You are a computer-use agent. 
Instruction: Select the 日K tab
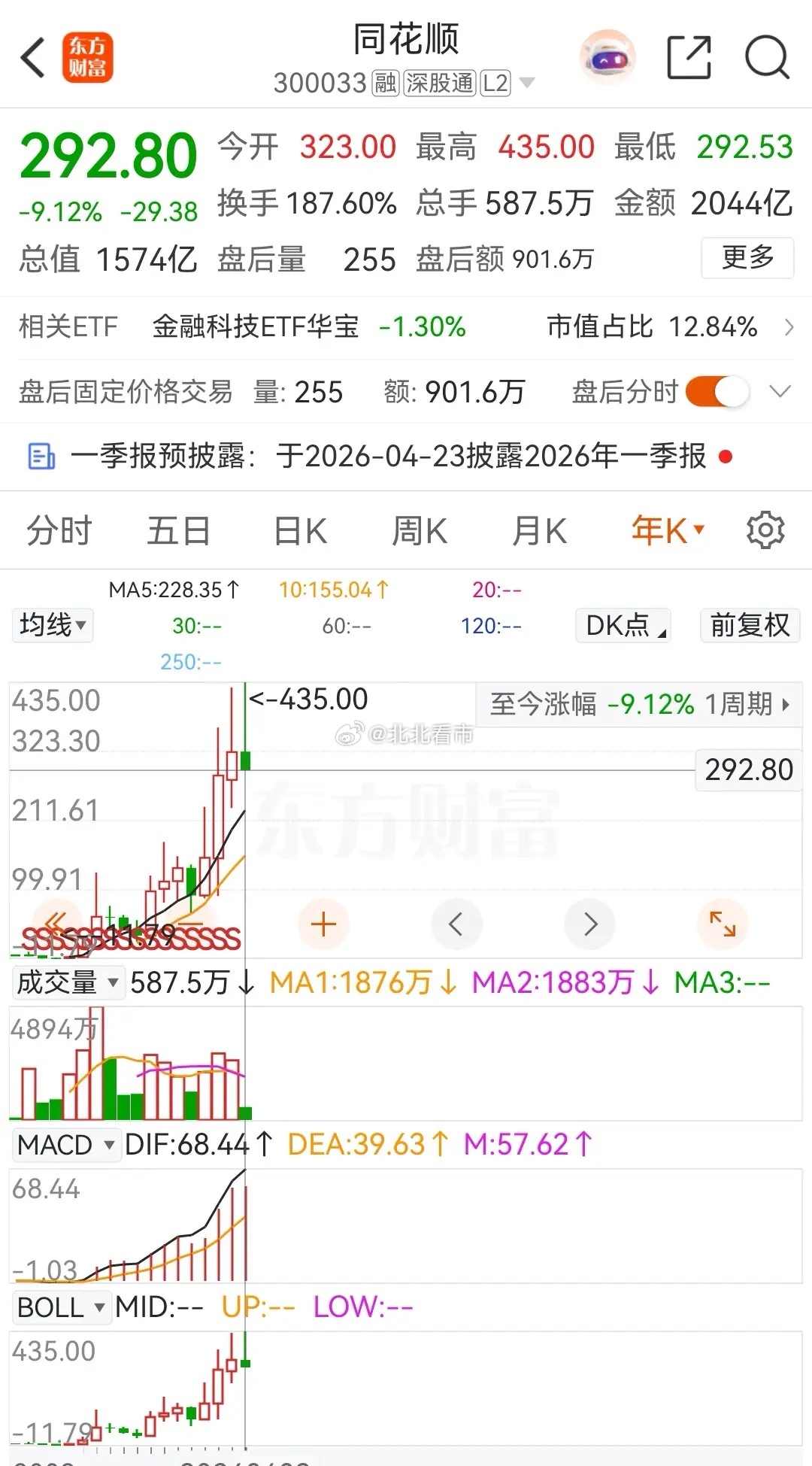coord(300,531)
